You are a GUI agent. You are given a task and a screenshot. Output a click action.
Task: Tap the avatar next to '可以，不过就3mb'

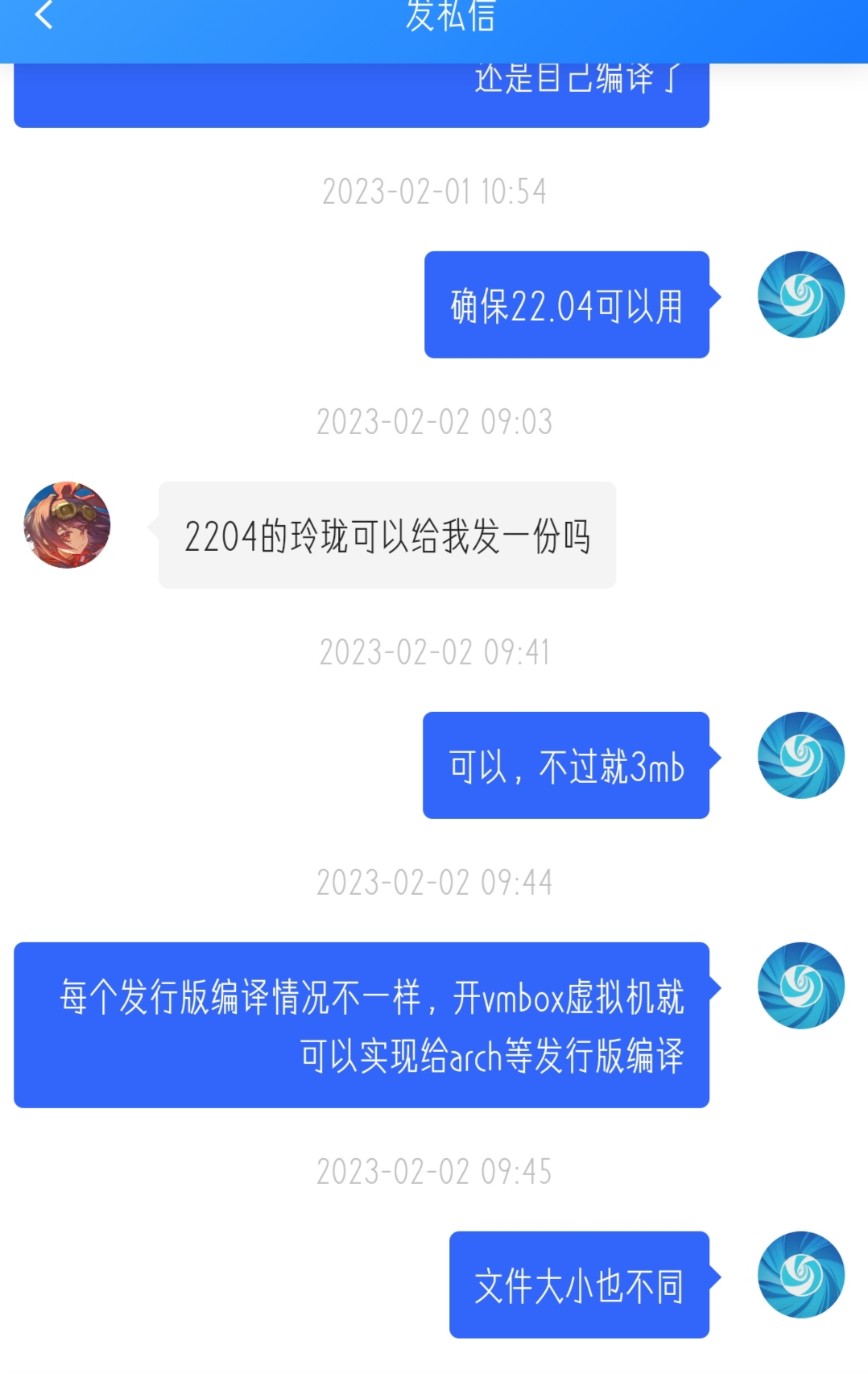click(800, 756)
